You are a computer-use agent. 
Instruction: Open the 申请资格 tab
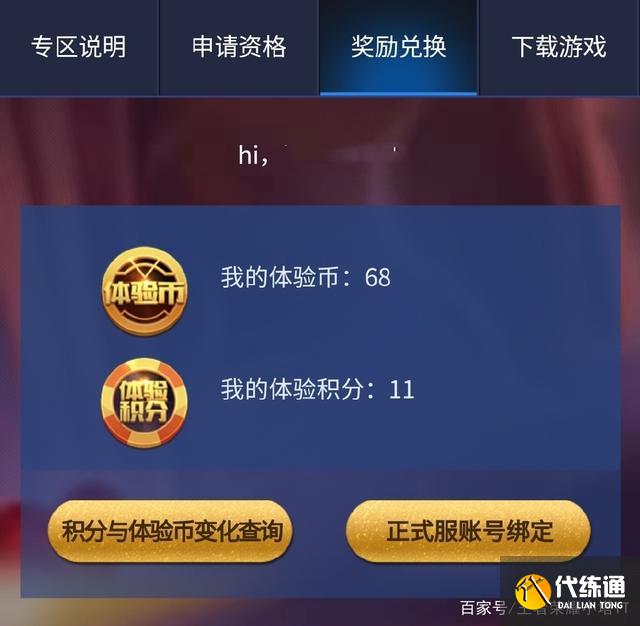point(239,47)
